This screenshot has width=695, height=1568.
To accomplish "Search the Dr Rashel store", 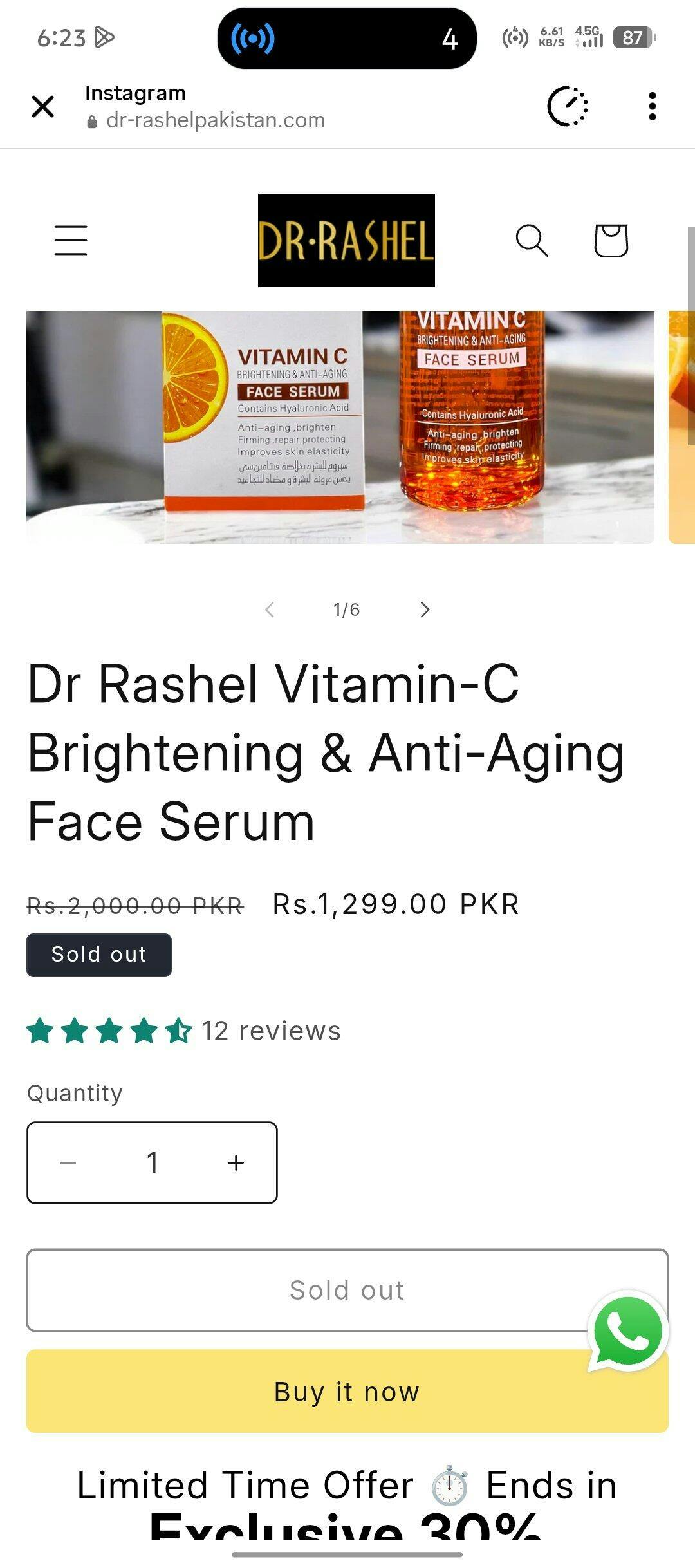I will point(532,240).
